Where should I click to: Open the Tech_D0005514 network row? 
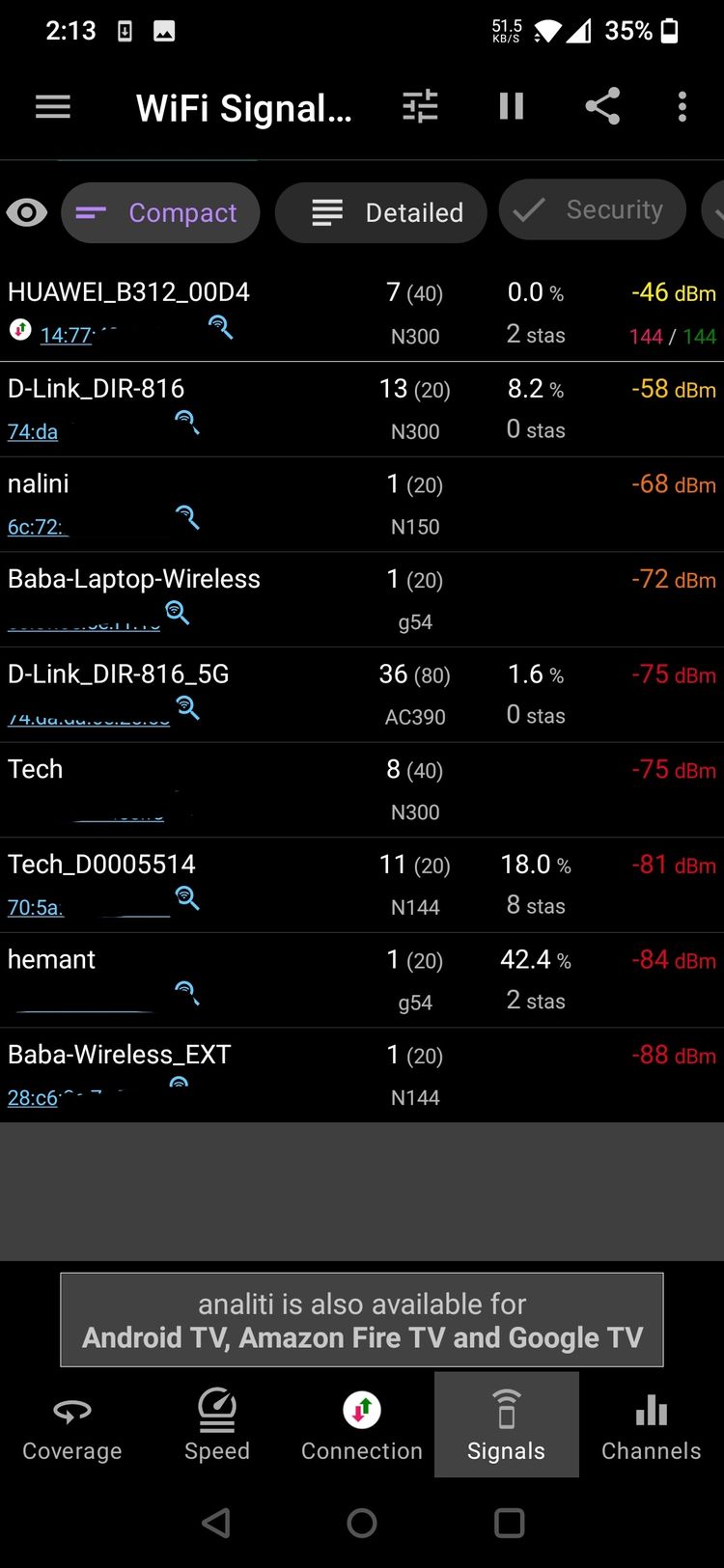pos(362,885)
